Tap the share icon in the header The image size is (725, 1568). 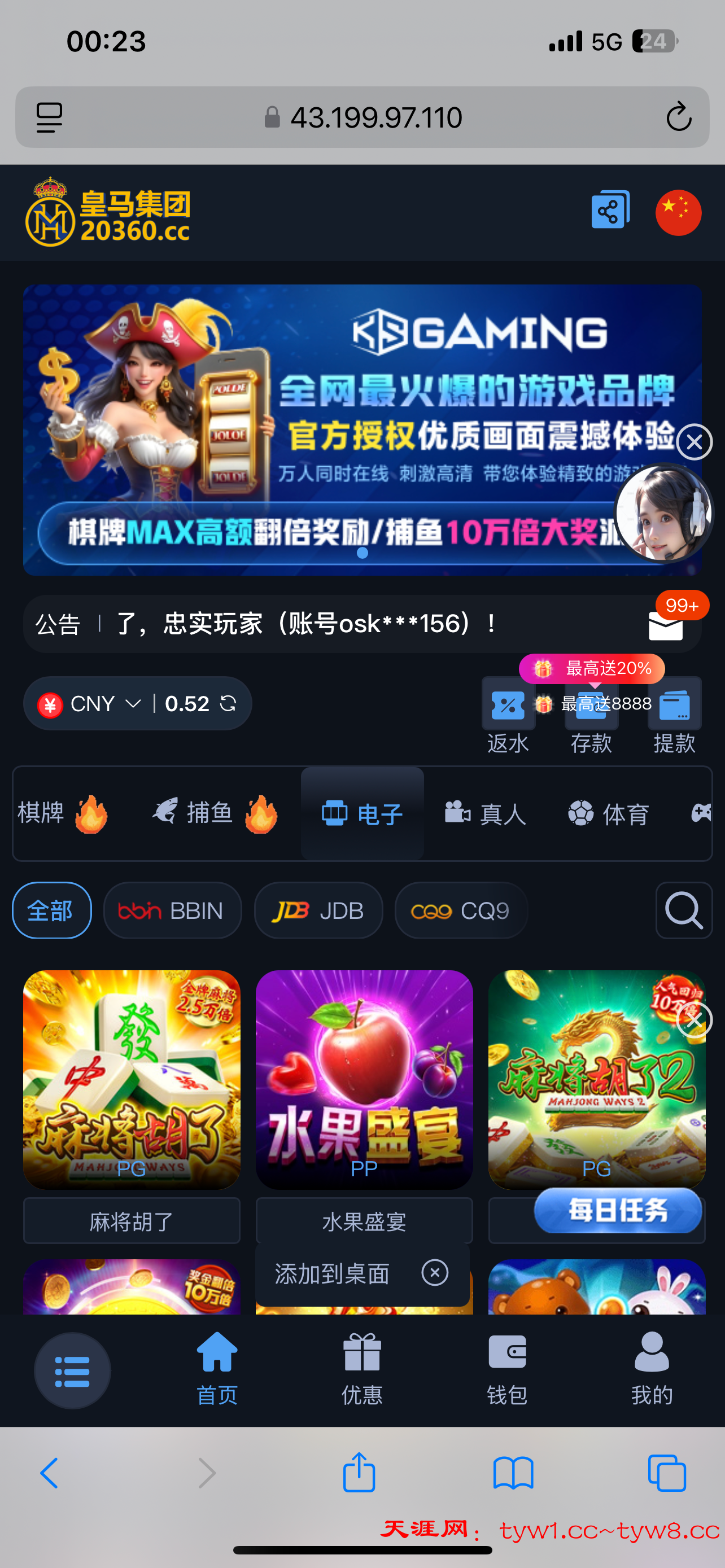point(609,211)
